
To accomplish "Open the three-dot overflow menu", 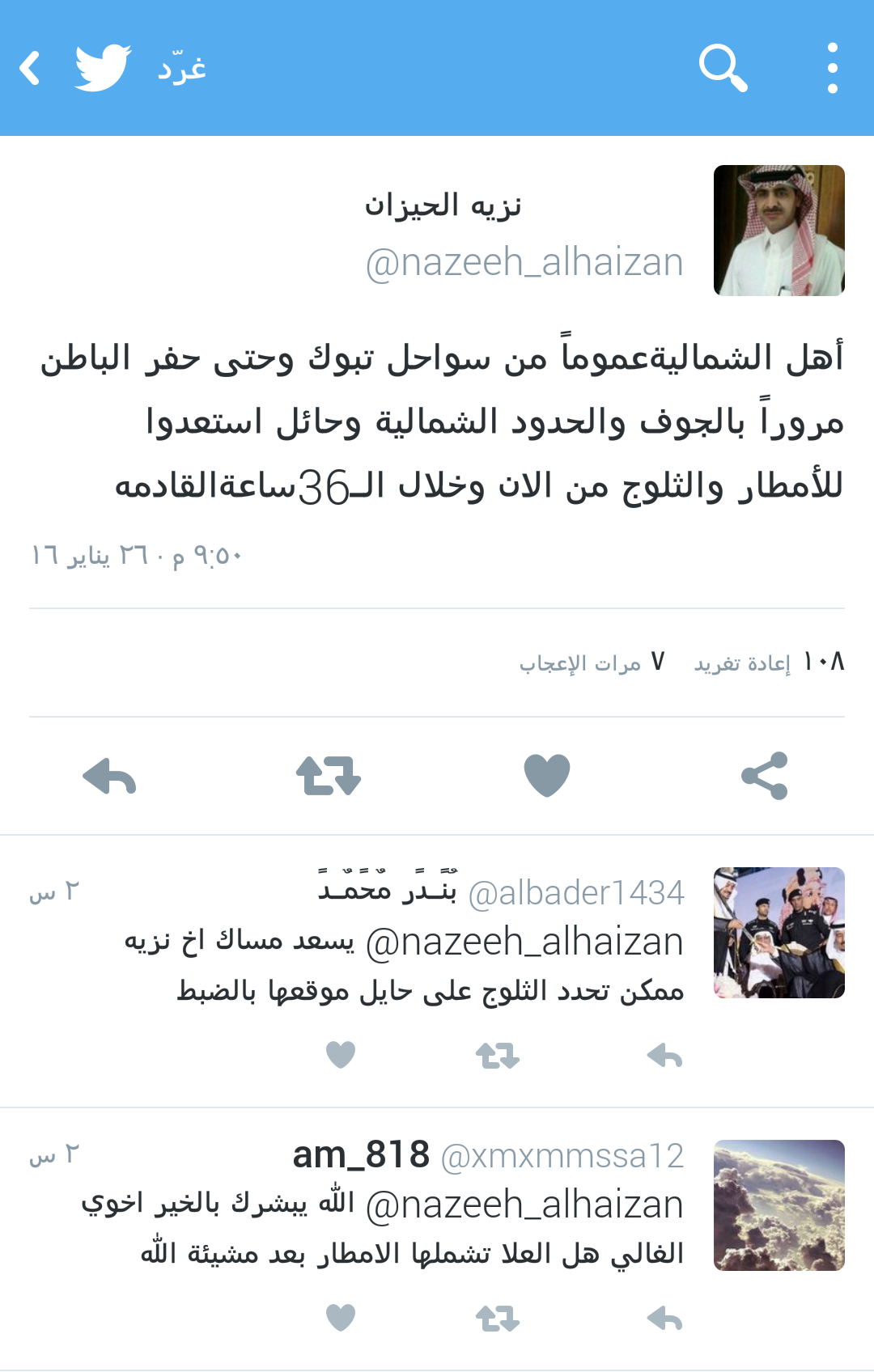I will pyautogui.click(x=832, y=68).
